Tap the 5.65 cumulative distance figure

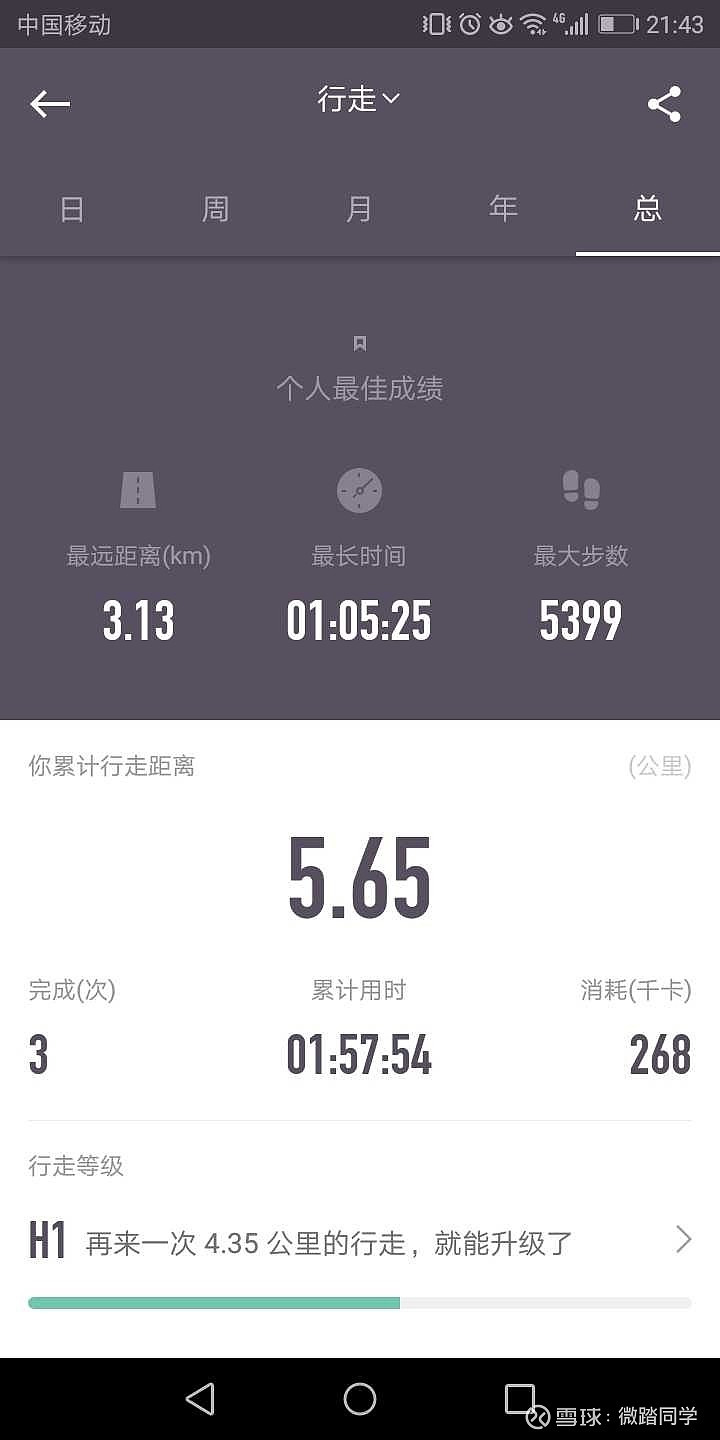(360, 875)
